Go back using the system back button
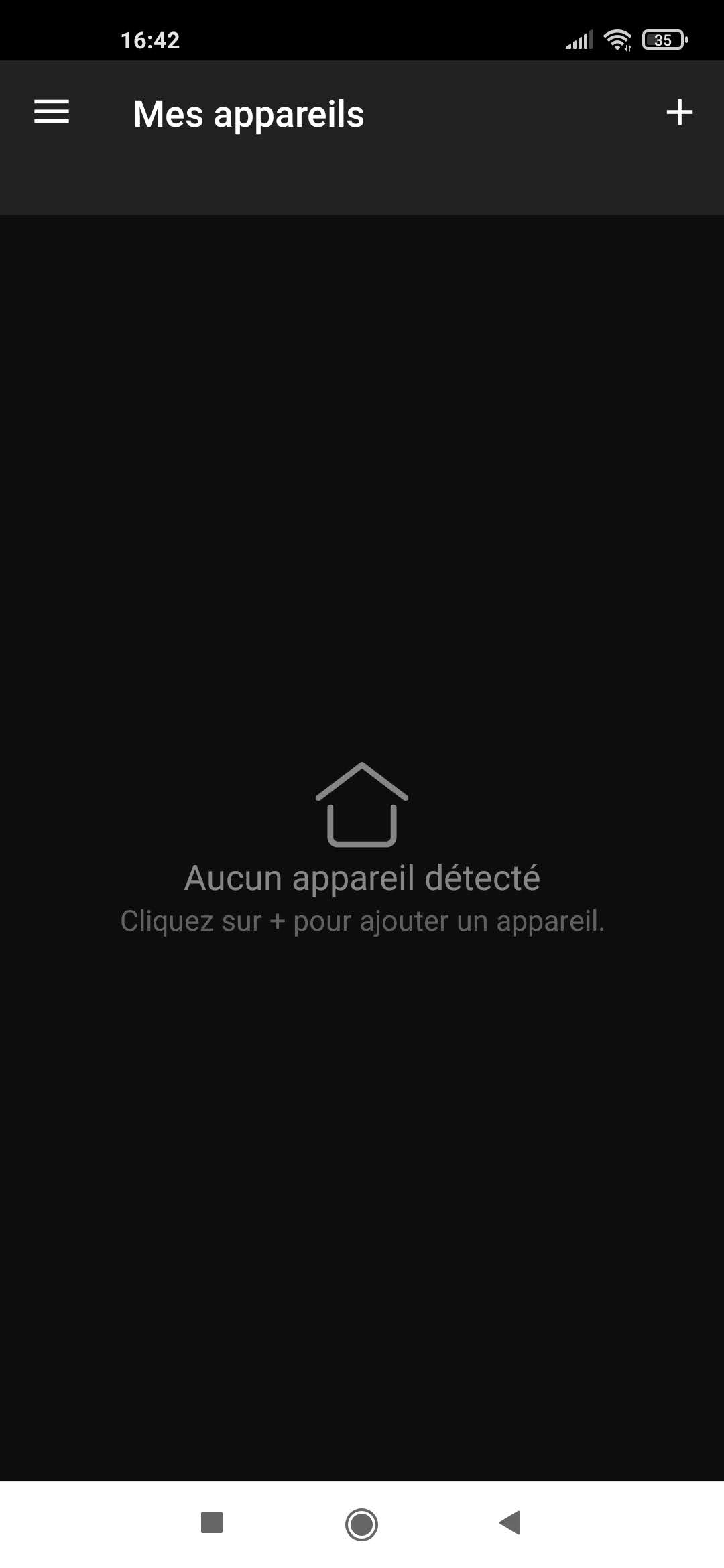 (x=511, y=1522)
